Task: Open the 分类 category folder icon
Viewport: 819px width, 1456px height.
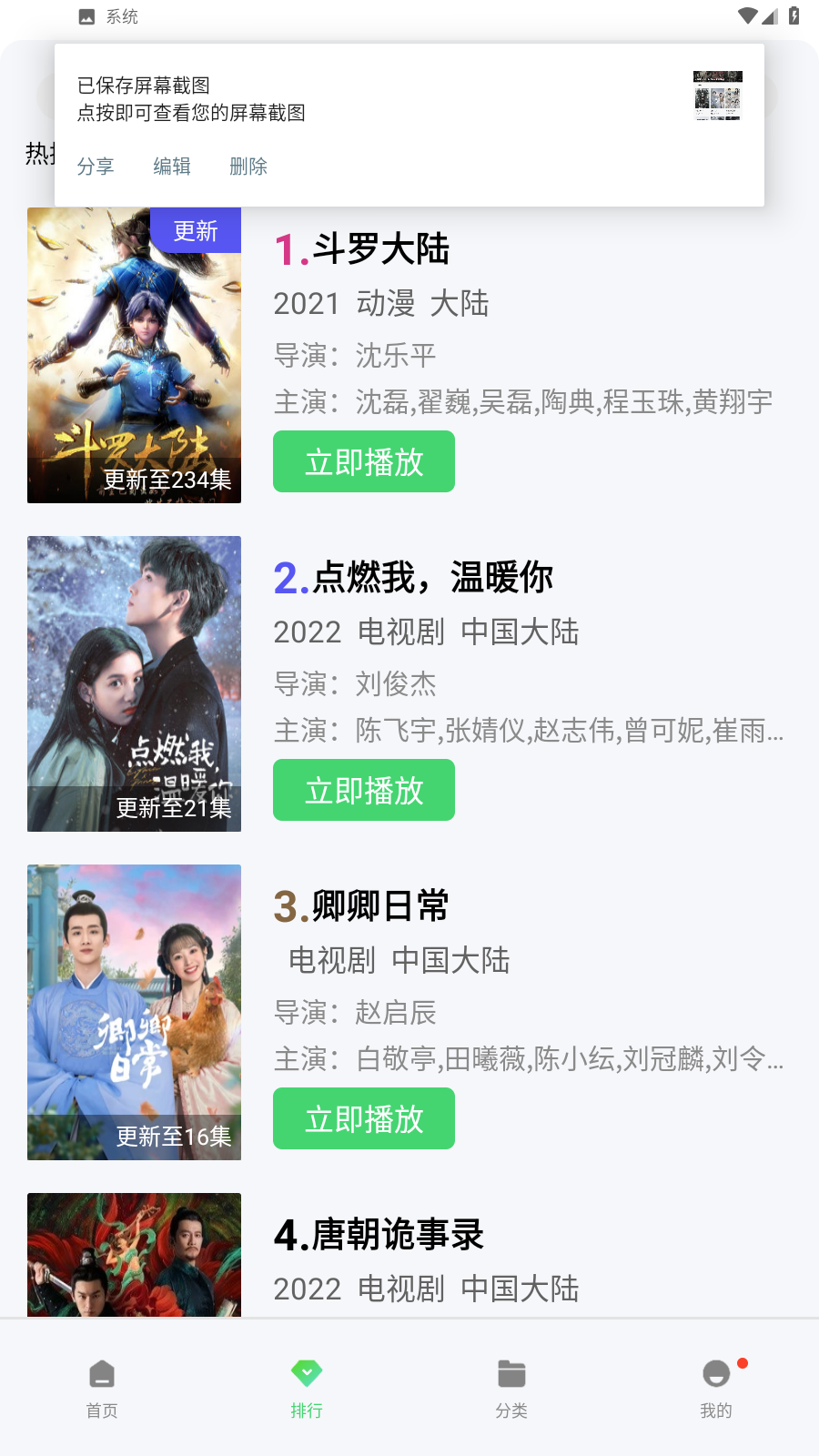Action: pos(511,1372)
